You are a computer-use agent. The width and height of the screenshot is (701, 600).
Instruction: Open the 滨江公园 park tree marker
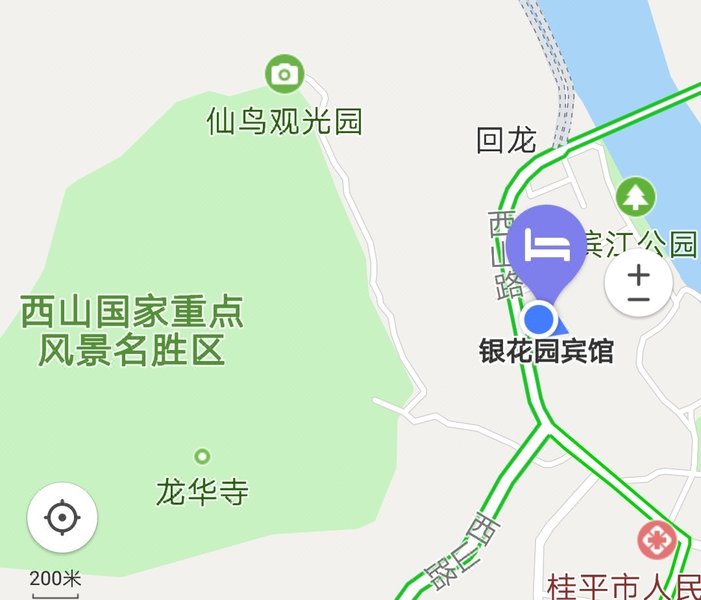pyautogui.click(x=636, y=196)
